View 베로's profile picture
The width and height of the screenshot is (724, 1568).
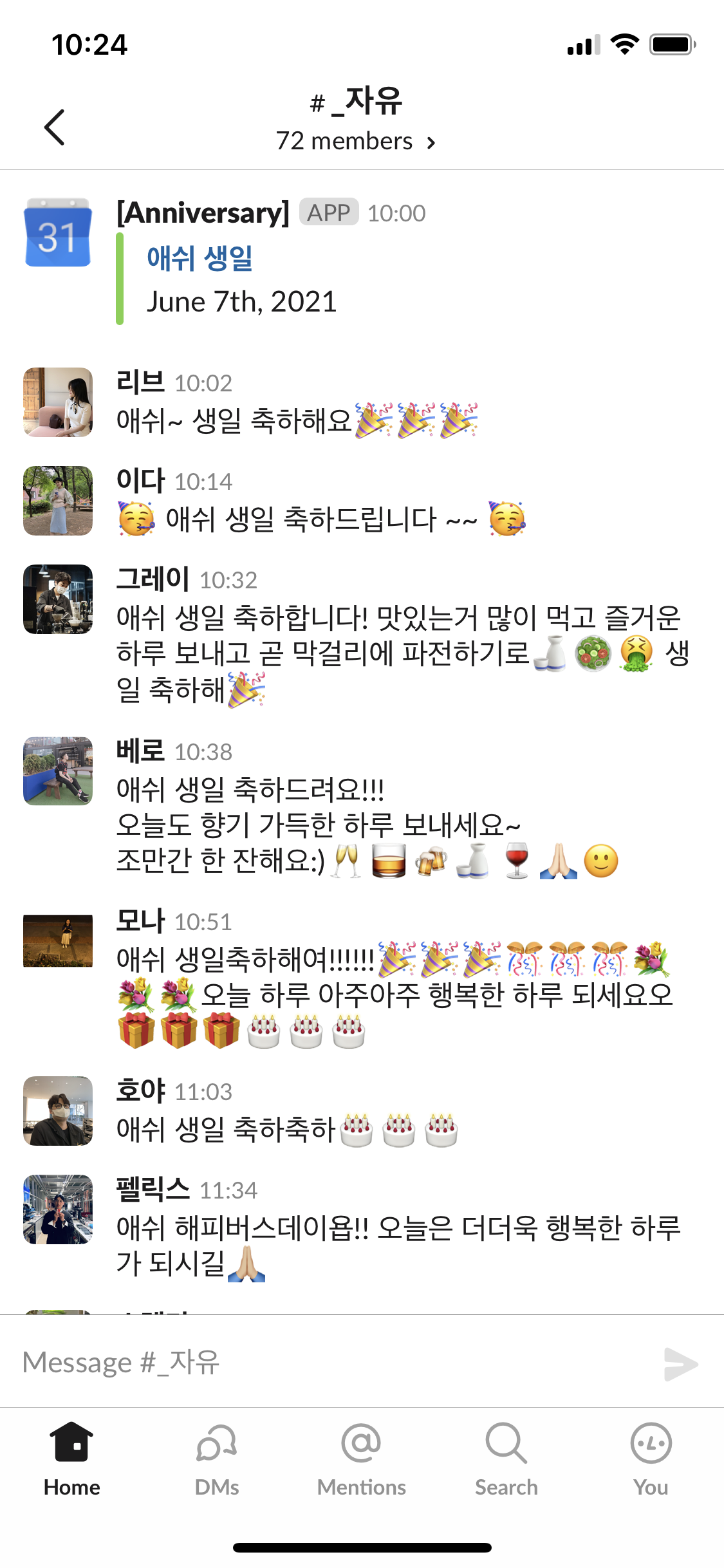coord(58,771)
